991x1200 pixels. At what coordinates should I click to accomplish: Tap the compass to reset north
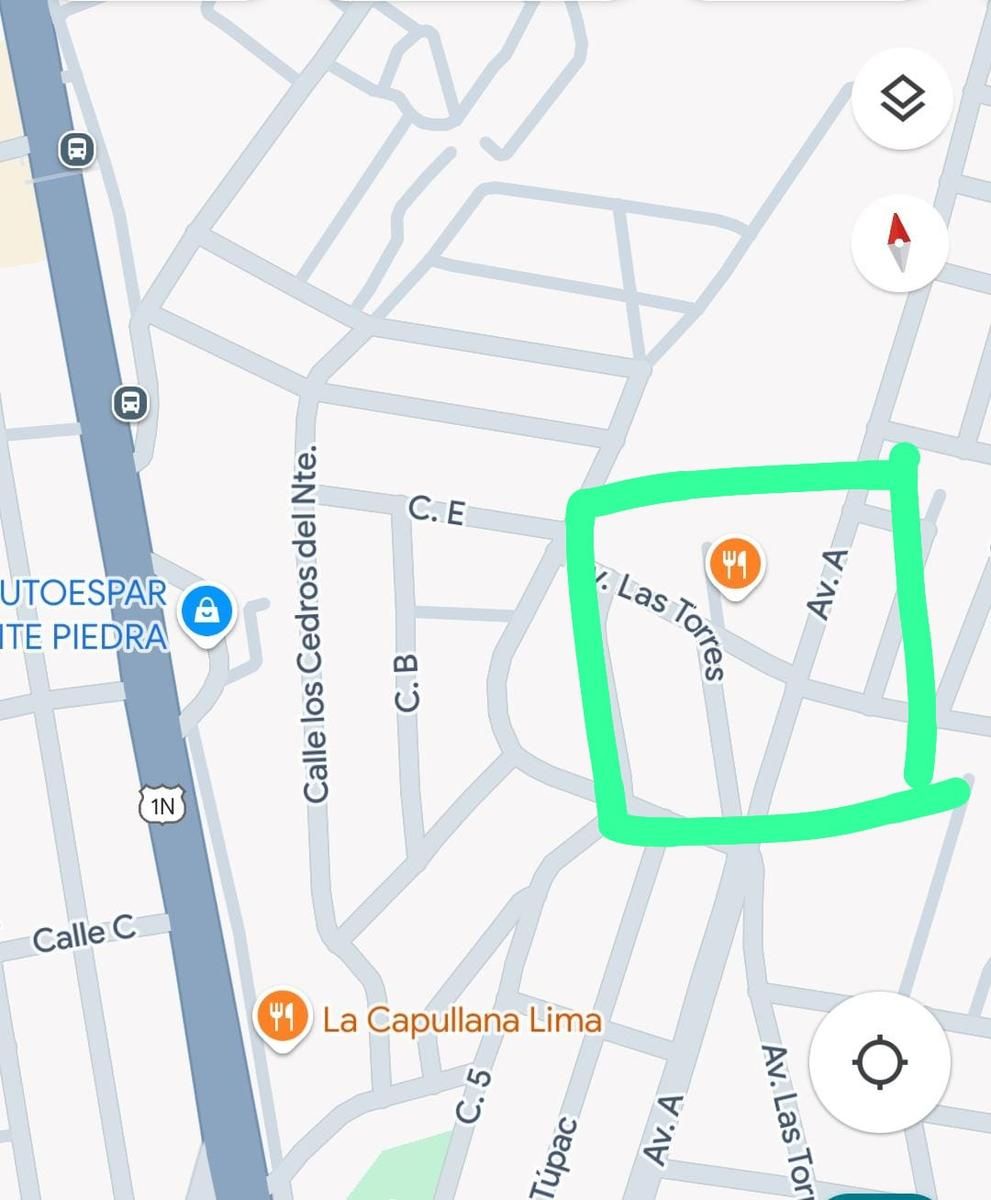coord(900,243)
